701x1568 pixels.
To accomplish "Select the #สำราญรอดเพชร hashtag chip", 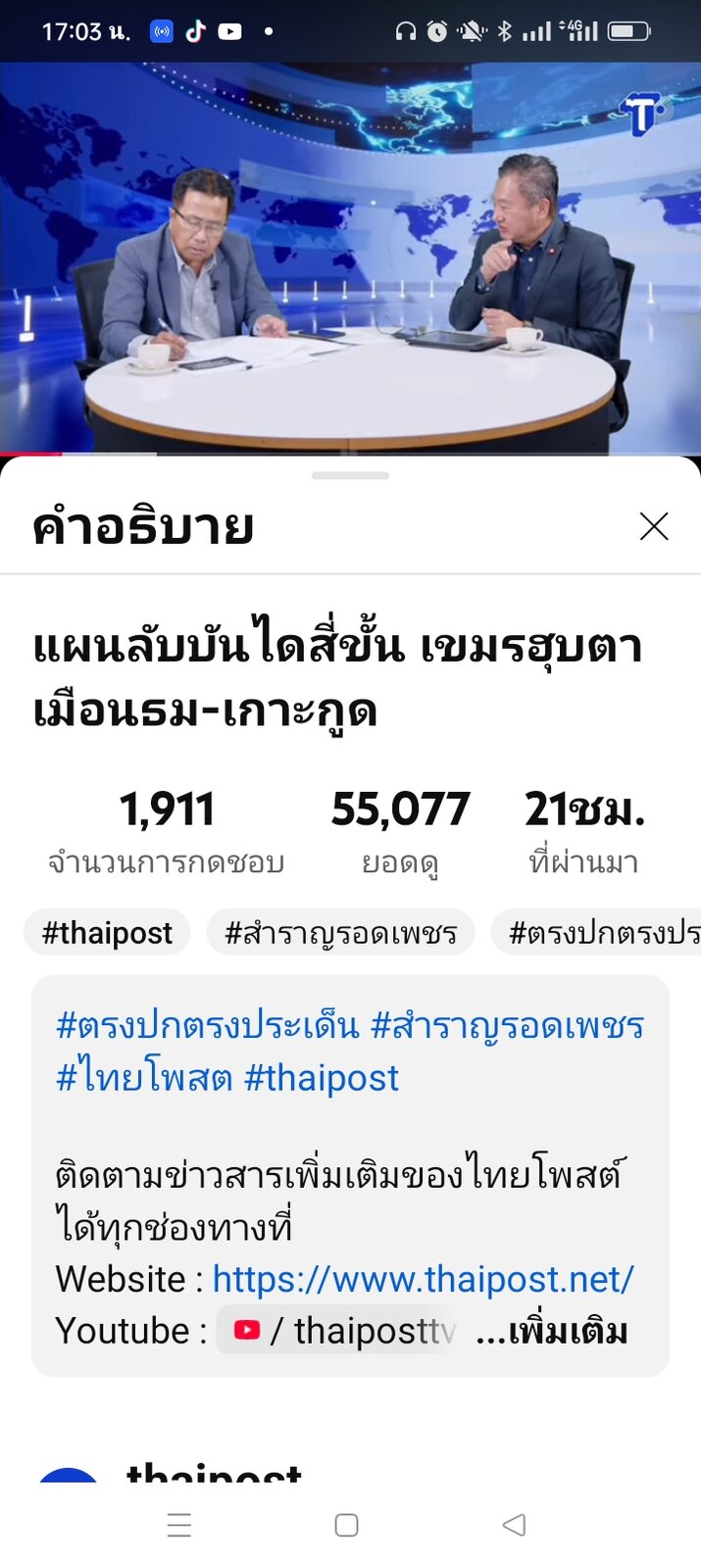I will (340, 932).
